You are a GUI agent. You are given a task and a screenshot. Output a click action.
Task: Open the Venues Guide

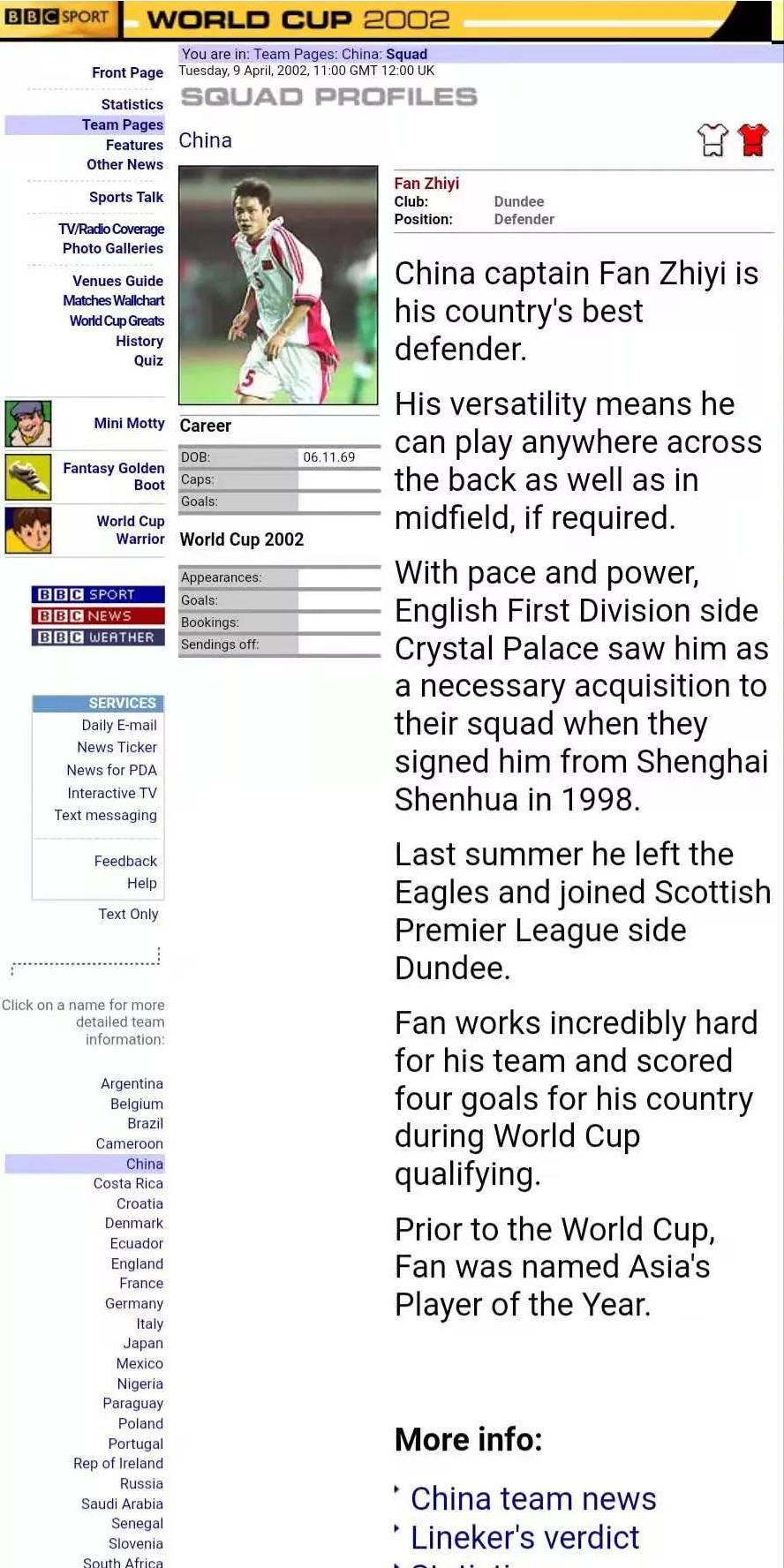[x=117, y=281]
